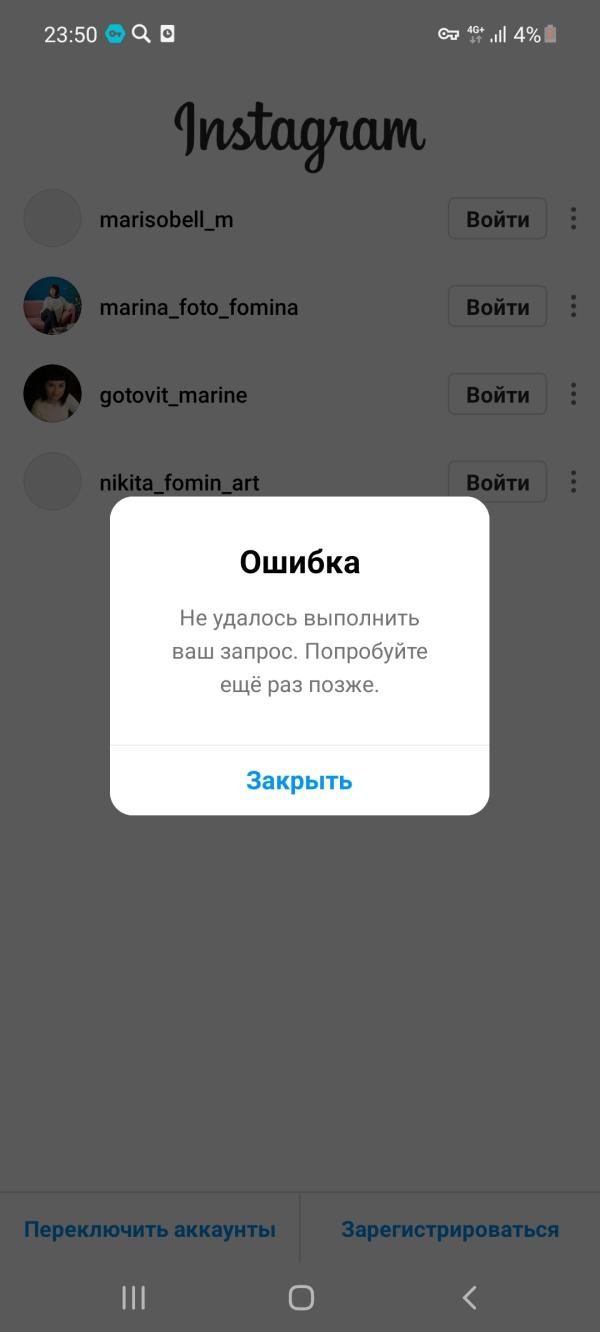Open the overflow menu beside gotovit_marine
600x1332 pixels.
click(x=573, y=395)
